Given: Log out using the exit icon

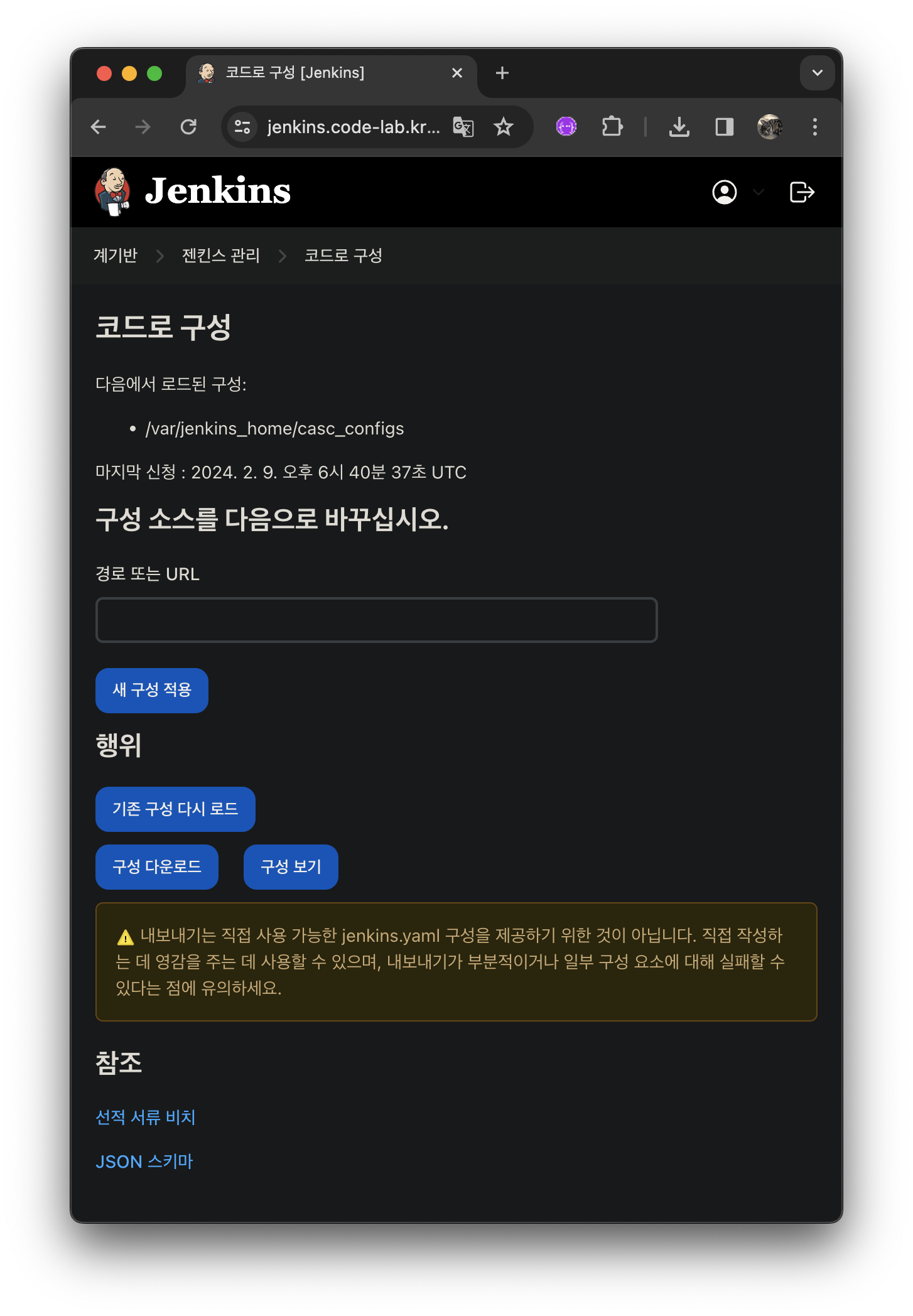Looking at the screenshot, I should pyautogui.click(x=801, y=192).
